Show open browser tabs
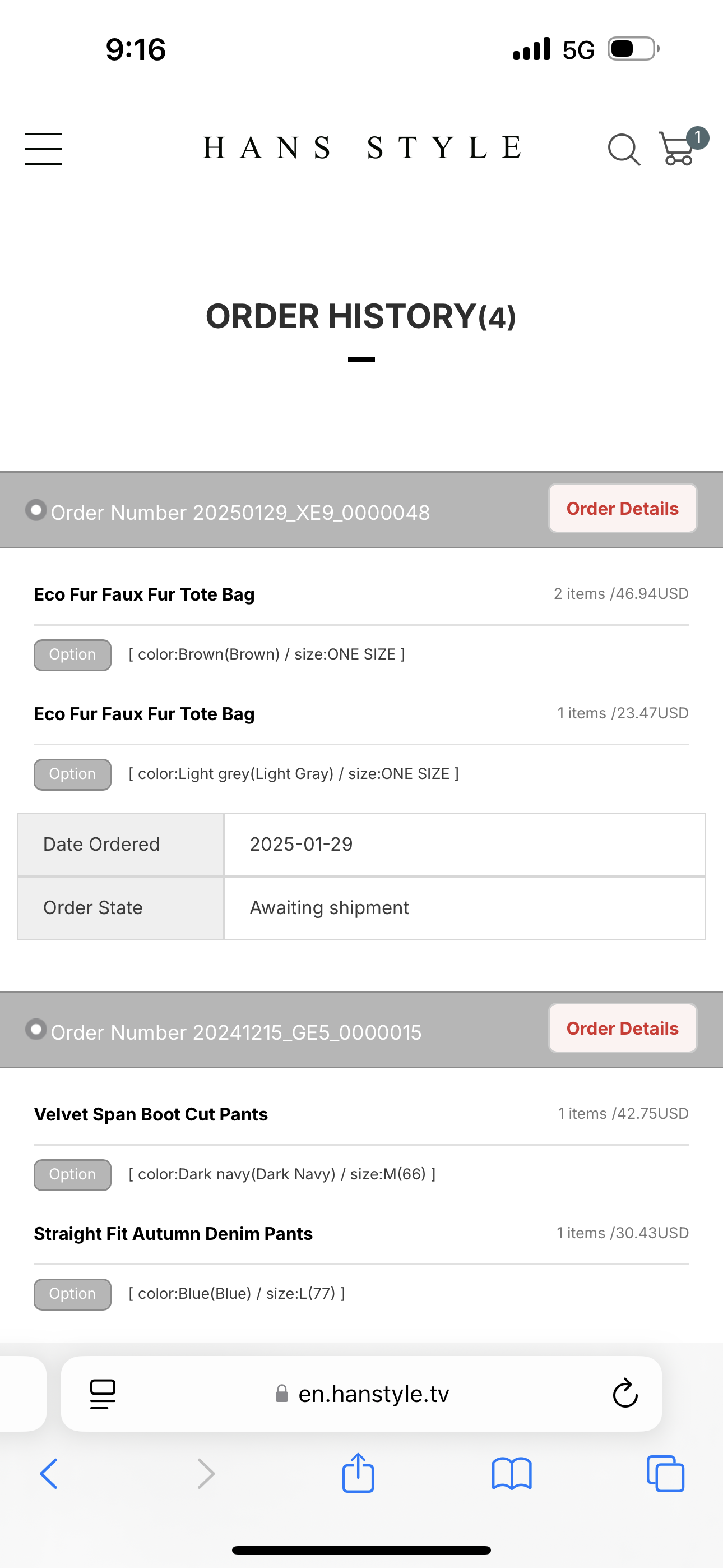The width and height of the screenshot is (723, 1568). (x=665, y=1474)
